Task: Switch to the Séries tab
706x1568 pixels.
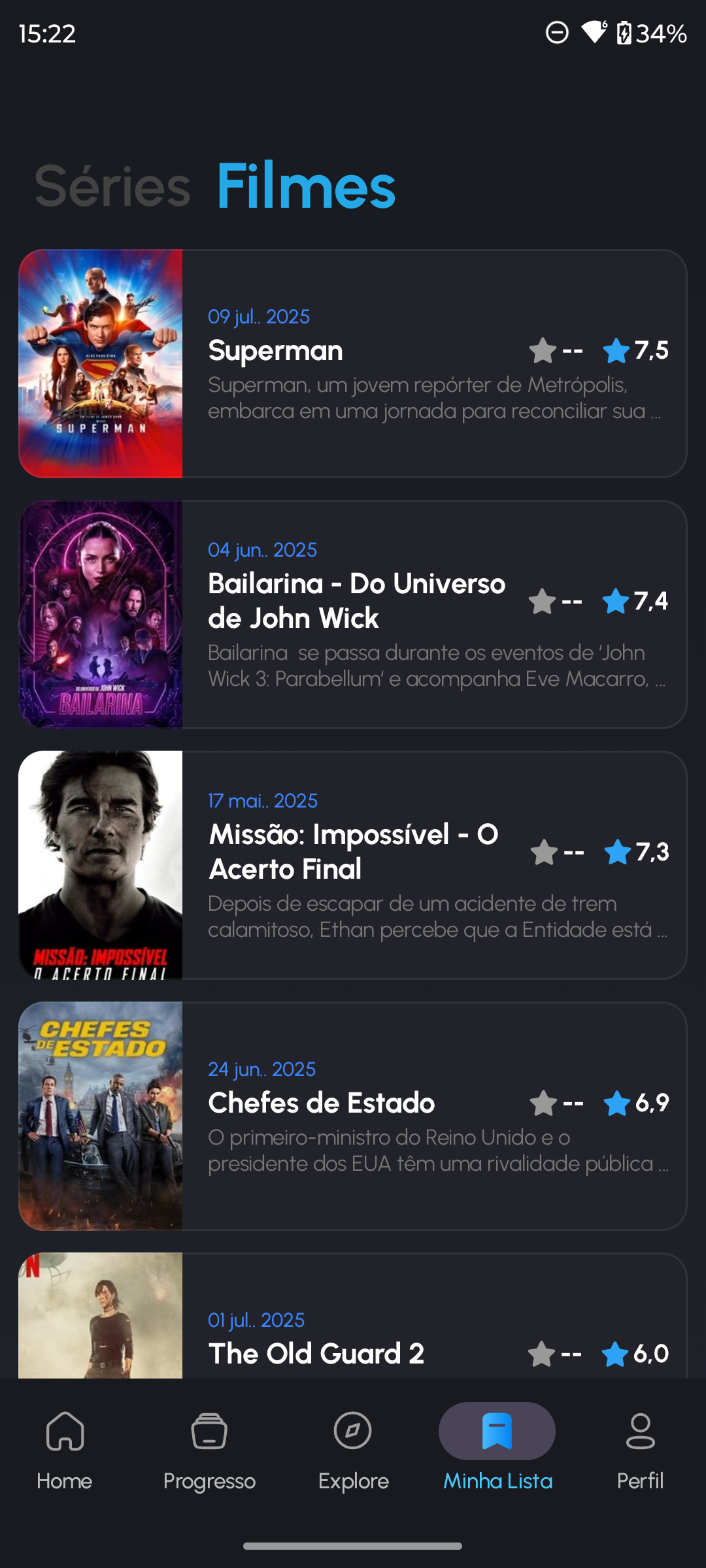Action: (x=112, y=187)
